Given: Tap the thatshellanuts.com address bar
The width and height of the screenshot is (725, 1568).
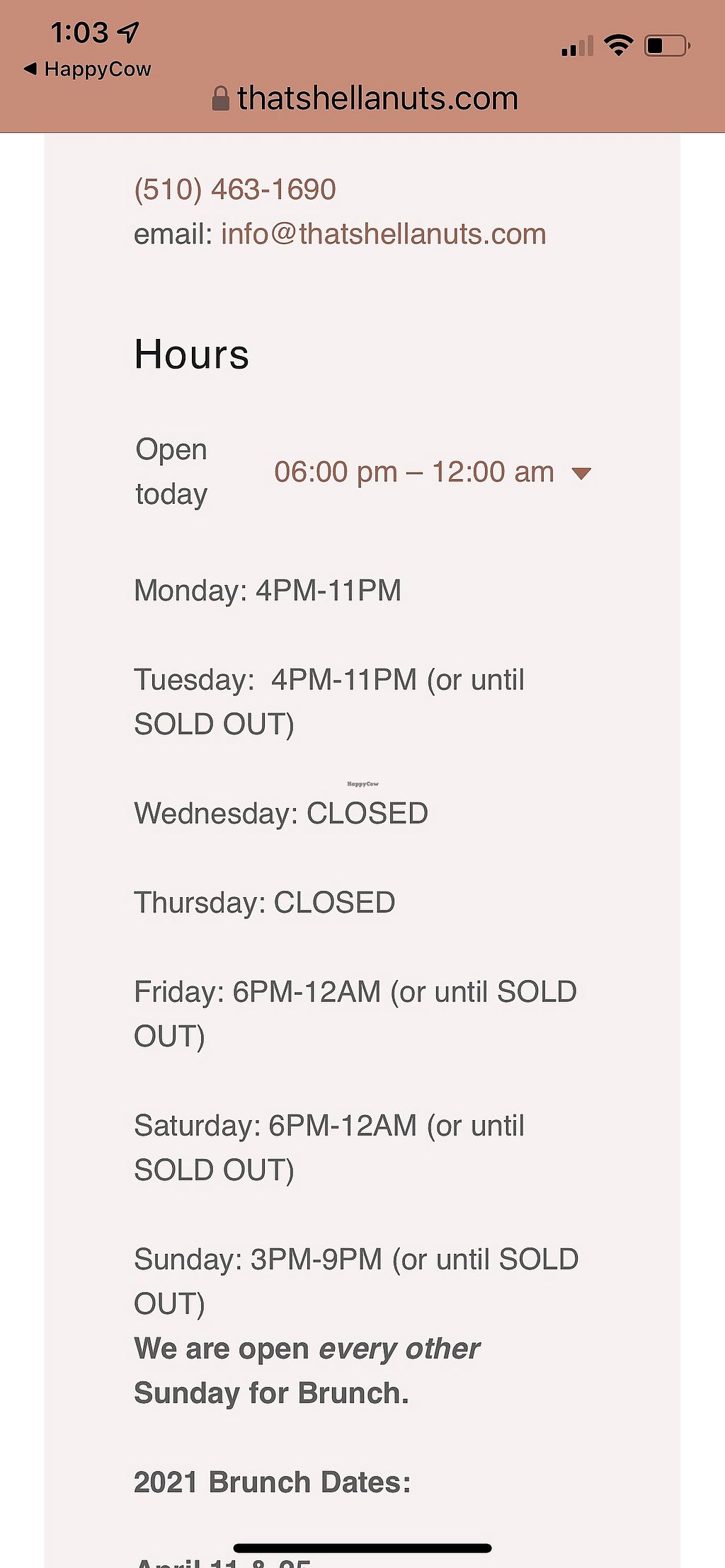Looking at the screenshot, I should tap(365, 98).
